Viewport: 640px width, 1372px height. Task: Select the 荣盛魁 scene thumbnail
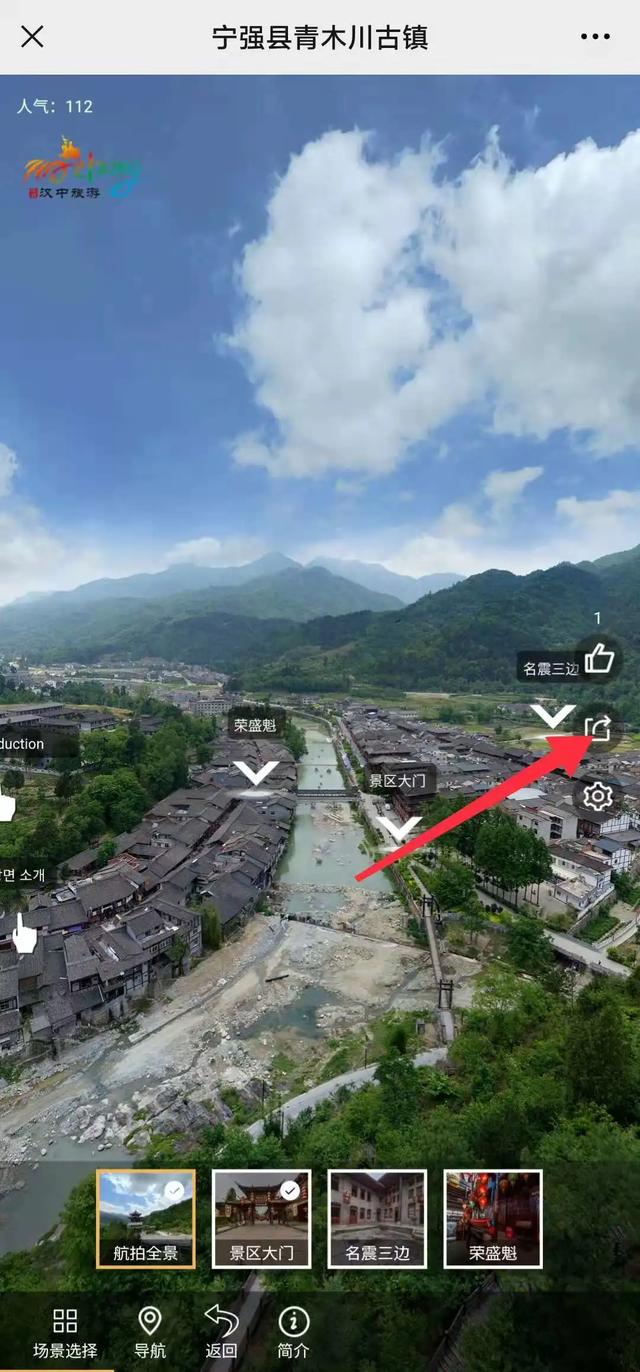[x=494, y=1219]
